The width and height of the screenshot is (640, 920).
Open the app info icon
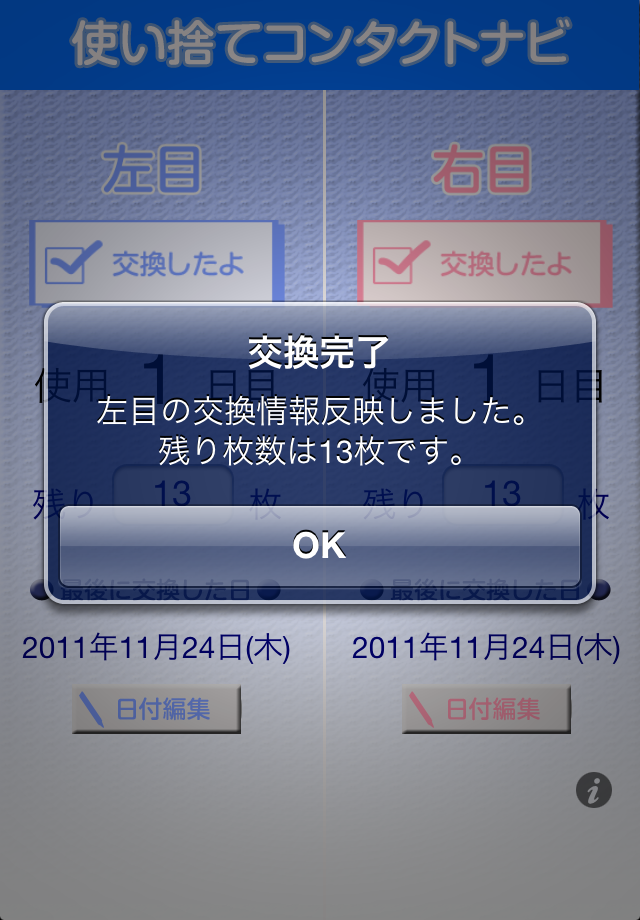(594, 790)
